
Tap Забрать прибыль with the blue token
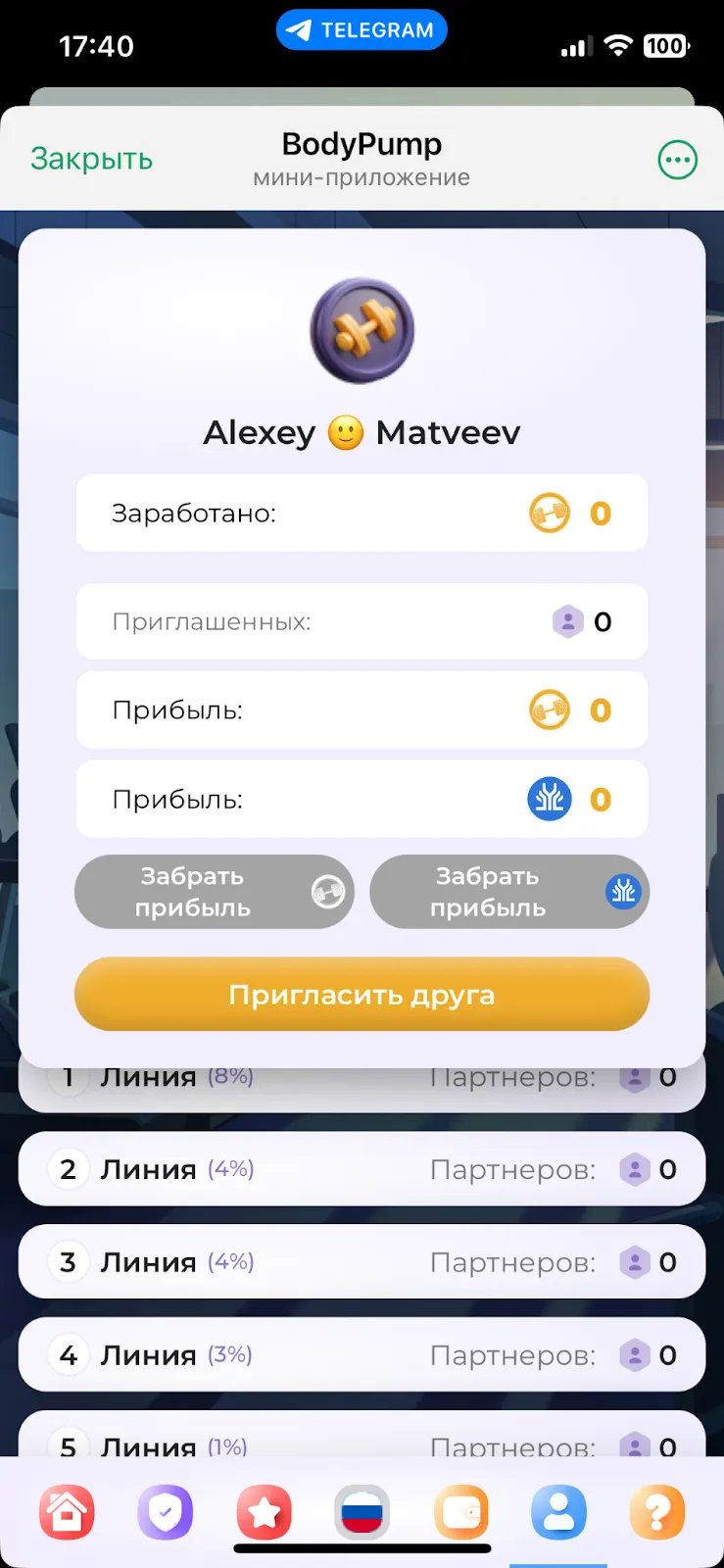[x=509, y=892]
